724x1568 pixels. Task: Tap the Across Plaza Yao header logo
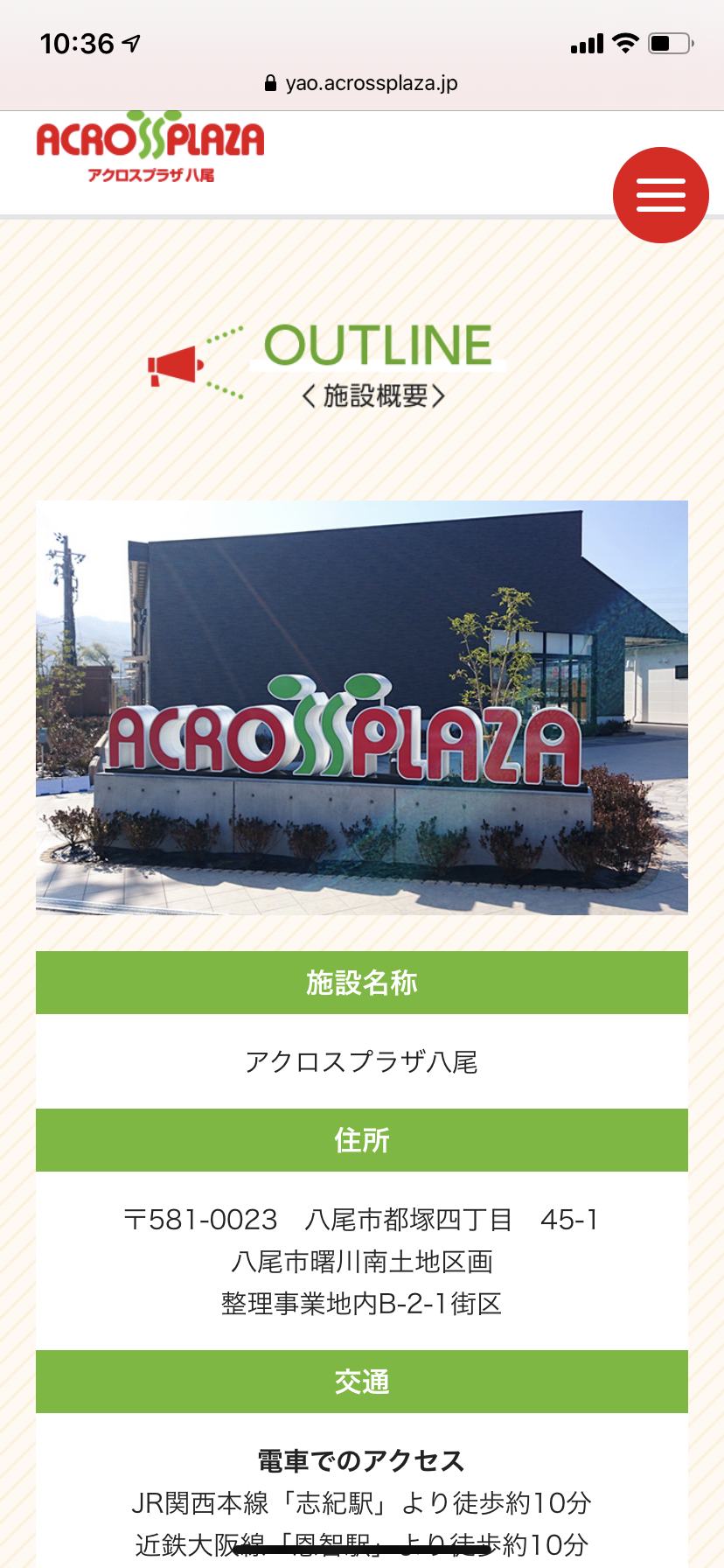150,147
